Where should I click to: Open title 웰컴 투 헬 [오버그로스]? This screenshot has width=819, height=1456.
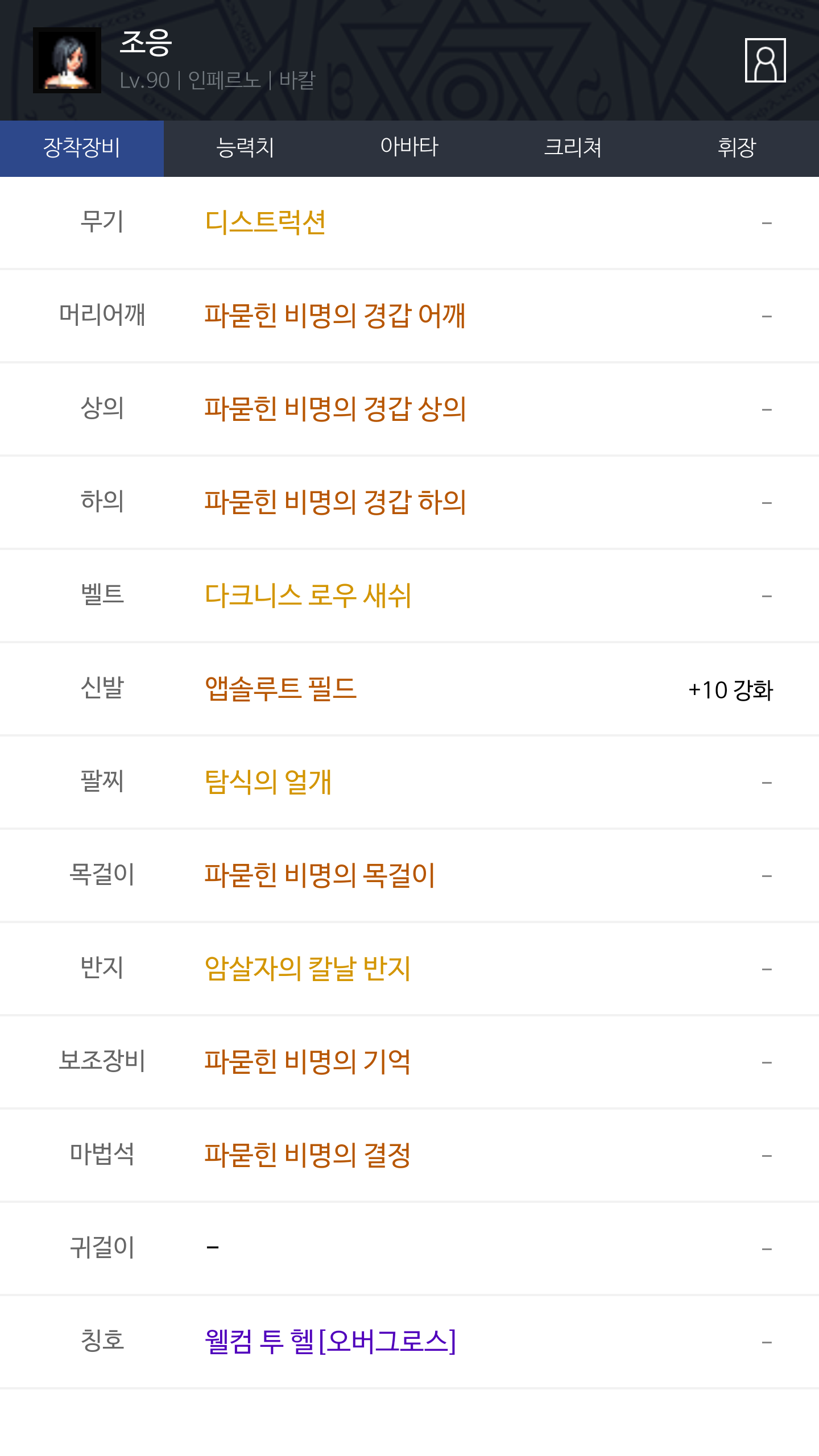tap(330, 1342)
